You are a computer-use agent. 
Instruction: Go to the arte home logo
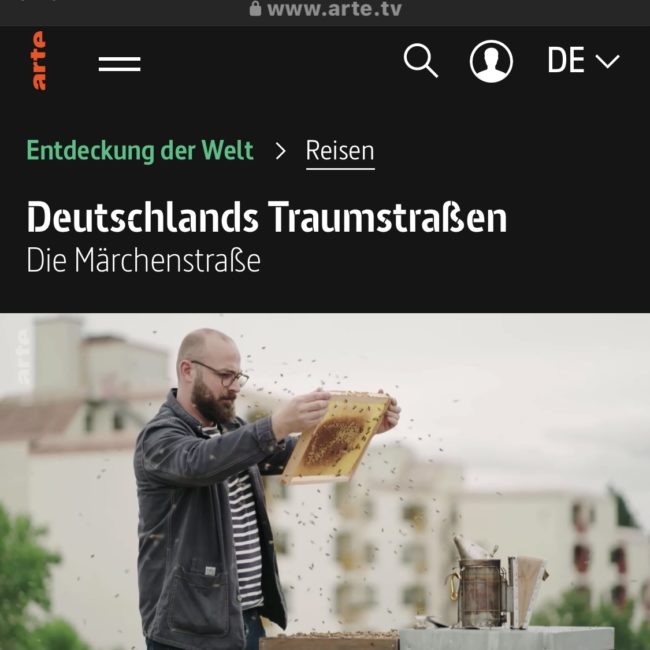38,61
